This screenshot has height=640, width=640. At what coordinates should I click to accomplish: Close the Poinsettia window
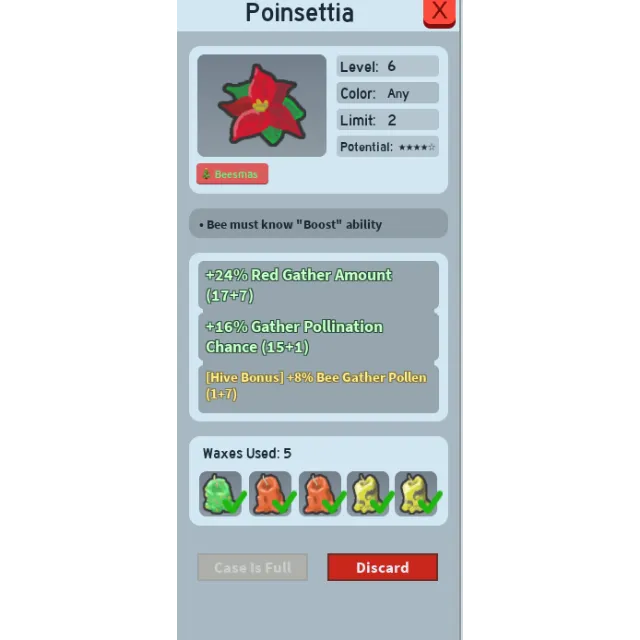pos(439,12)
